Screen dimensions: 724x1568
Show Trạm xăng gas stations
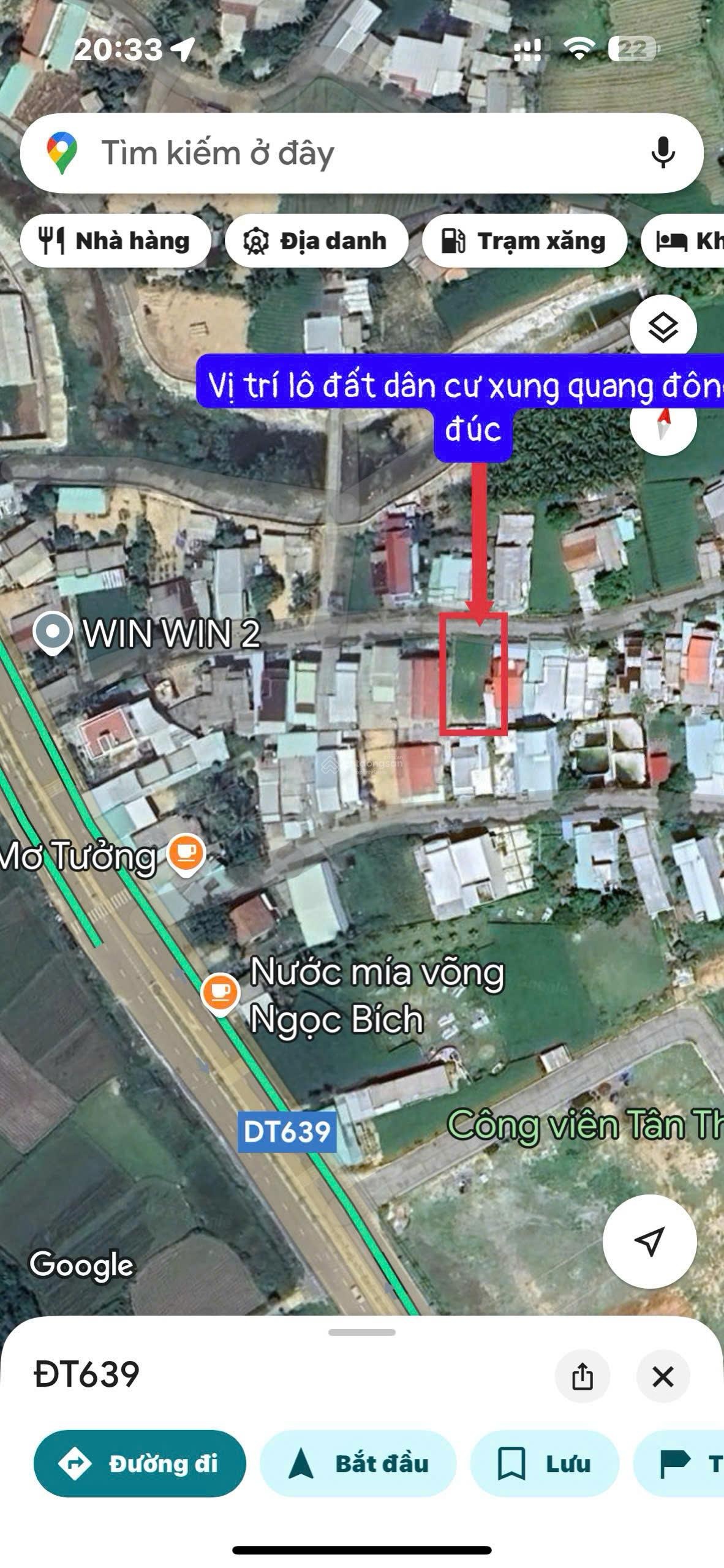(524, 241)
